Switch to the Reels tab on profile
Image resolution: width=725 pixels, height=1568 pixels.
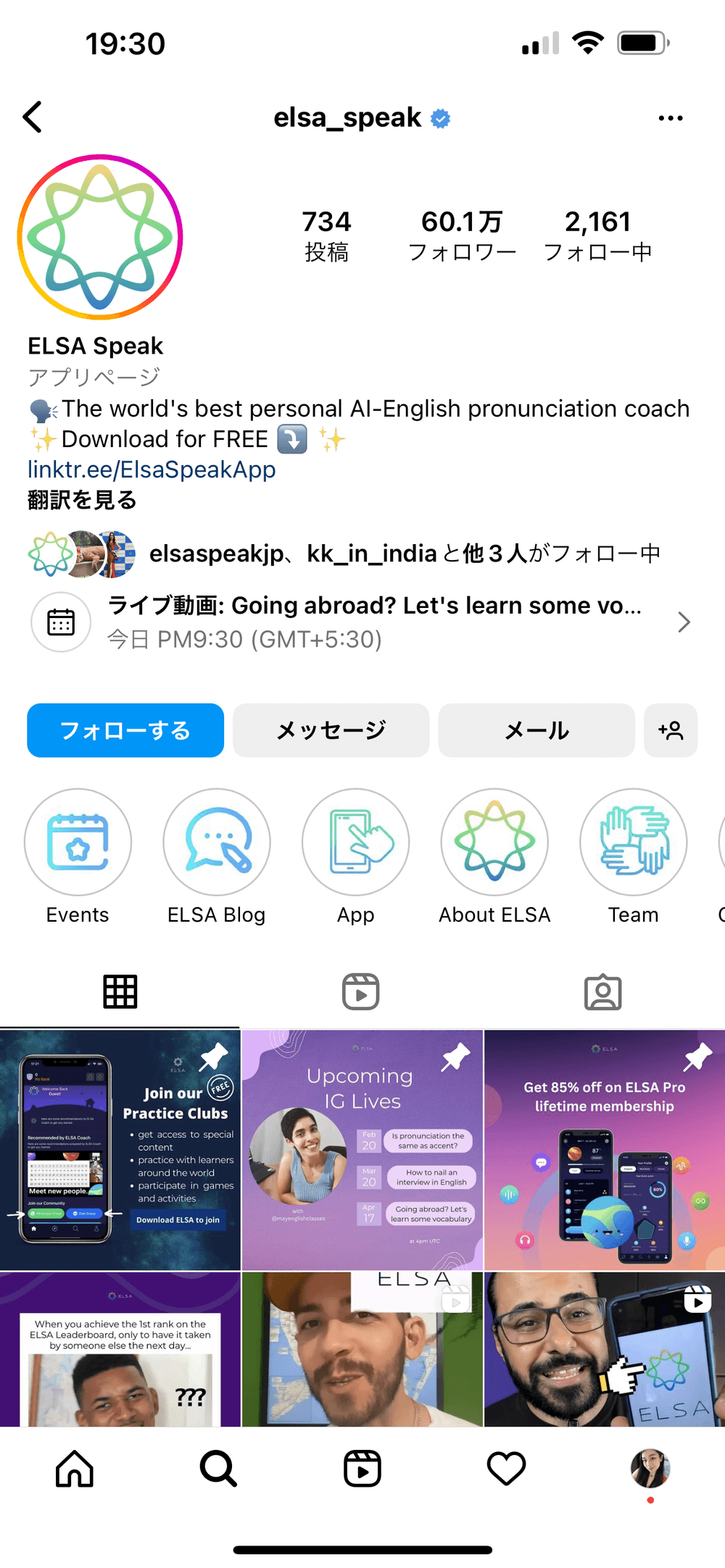(x=361, y=992)
